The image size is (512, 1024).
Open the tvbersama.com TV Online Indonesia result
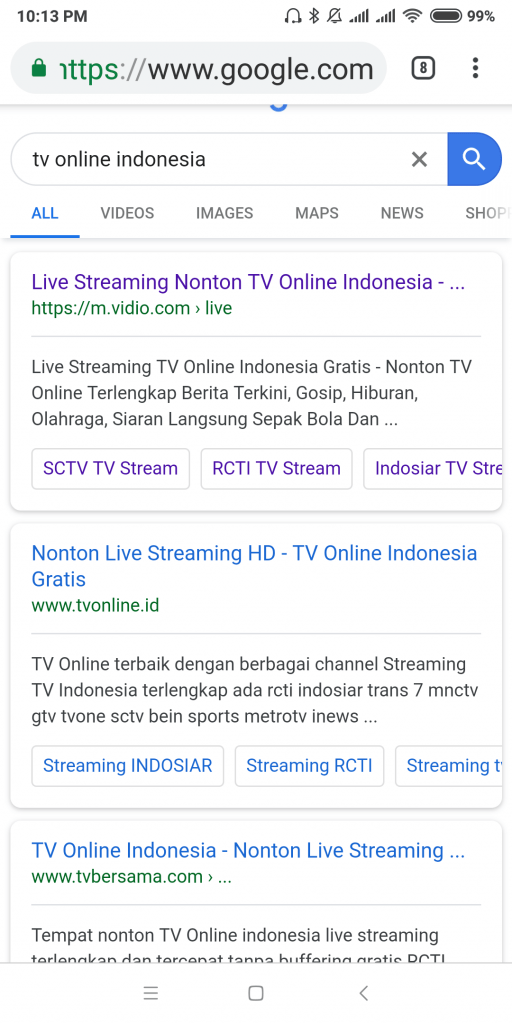(248, 850)
